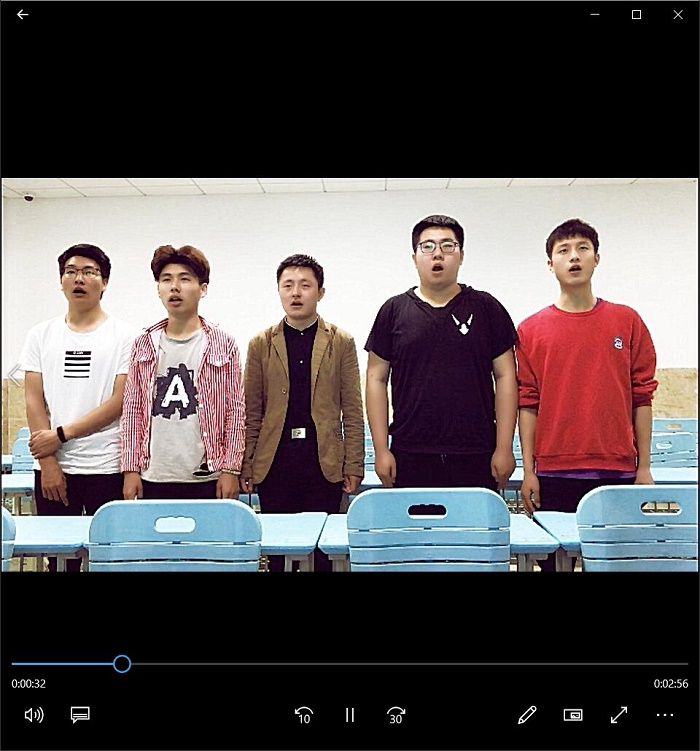Go back using the arrow
This screenshot has height=751, width=700.
22,15
